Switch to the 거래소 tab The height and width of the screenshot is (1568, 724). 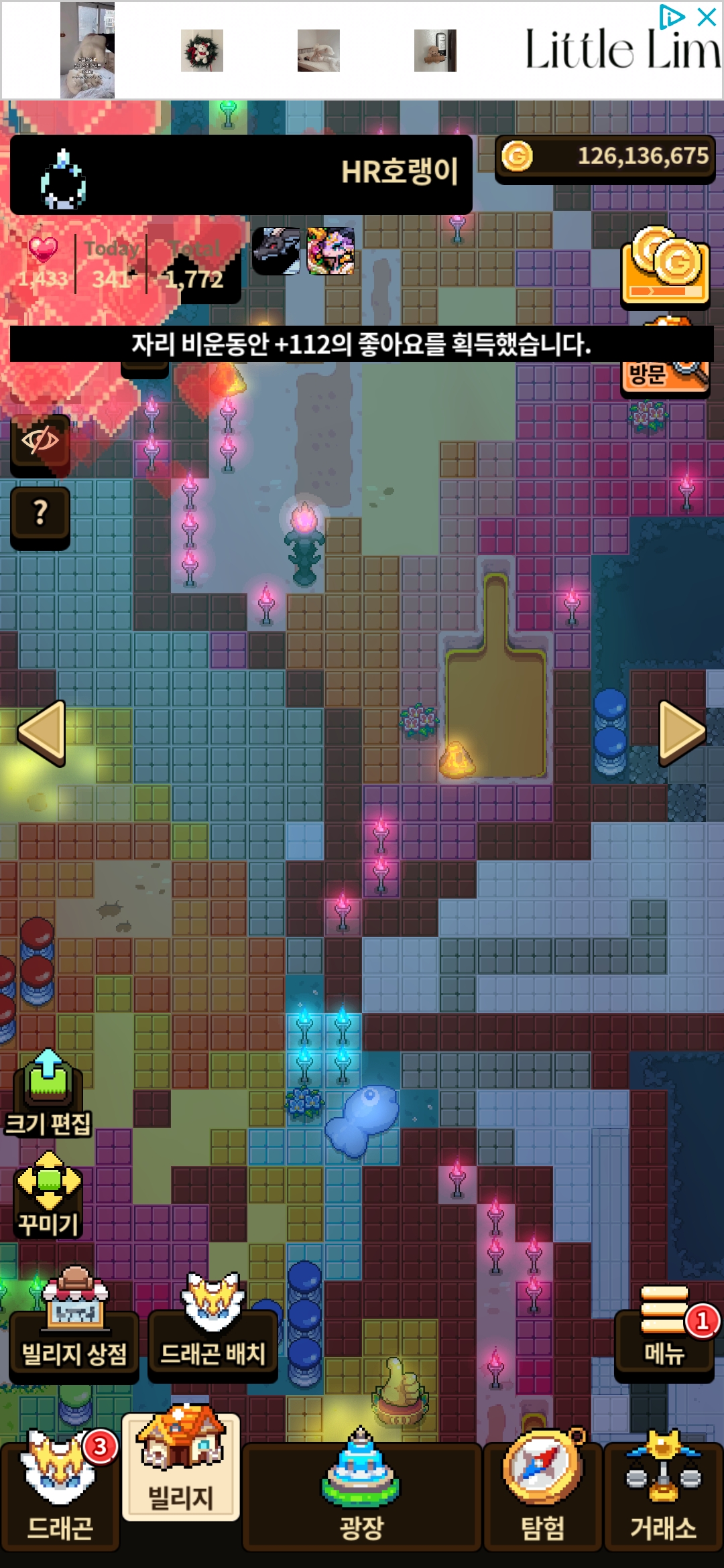click(663, 1496)
